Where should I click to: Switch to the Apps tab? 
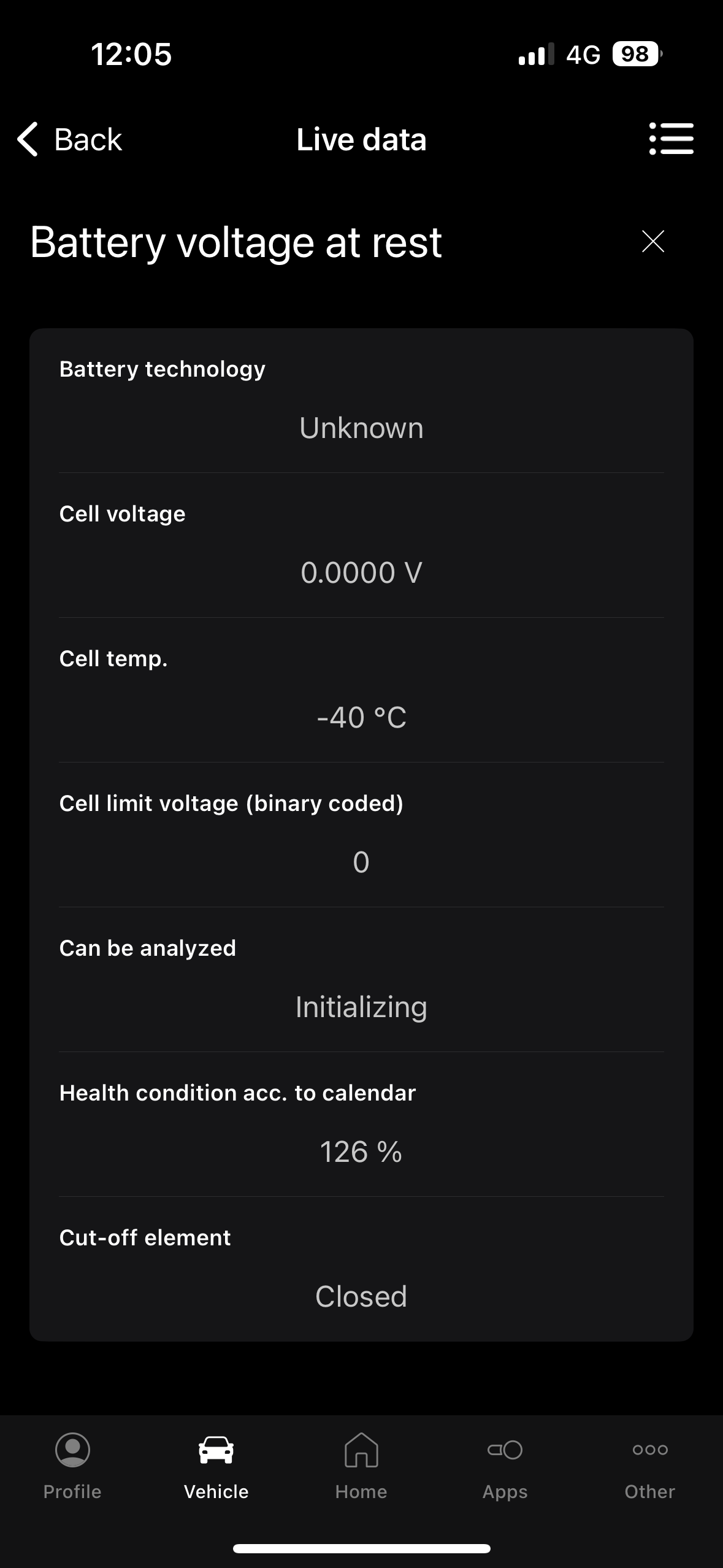(505, 1466)
